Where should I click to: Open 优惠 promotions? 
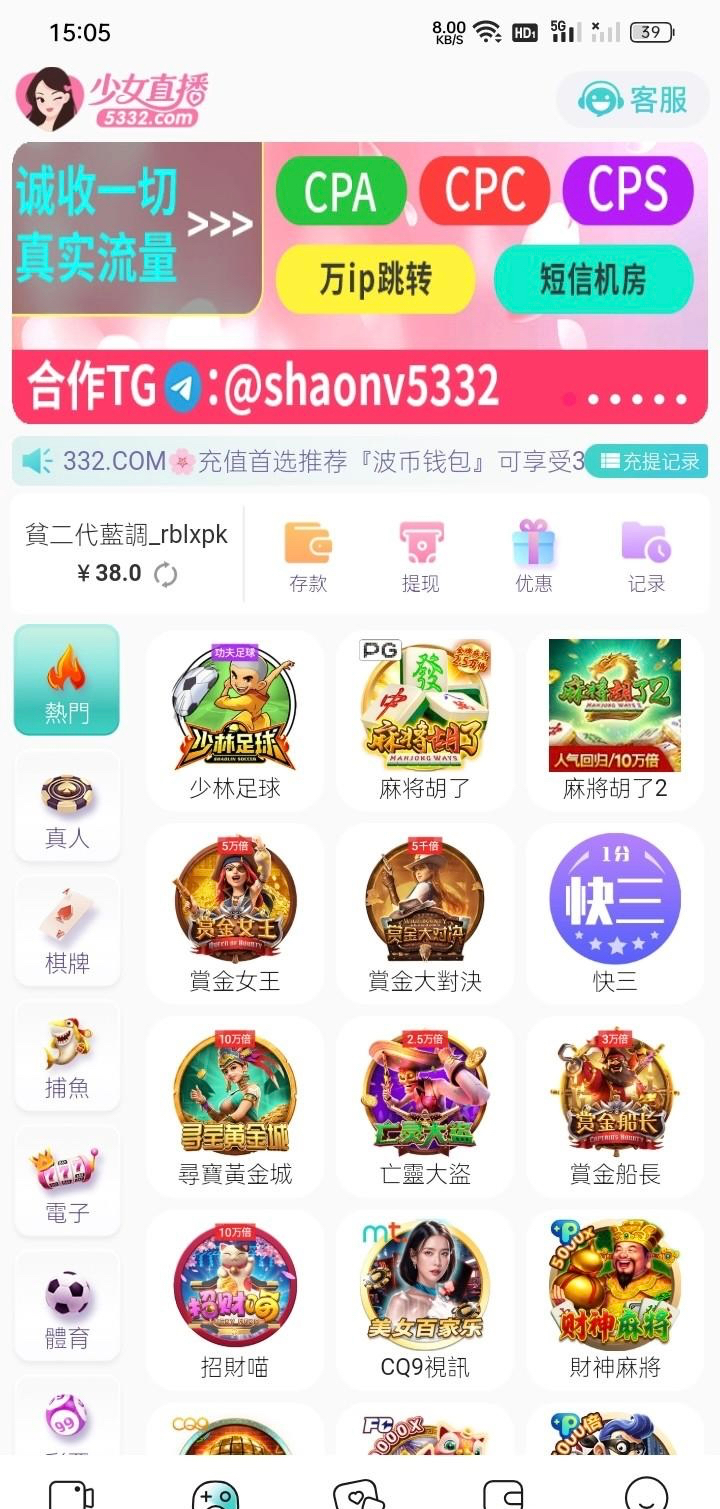click(533, 556)
